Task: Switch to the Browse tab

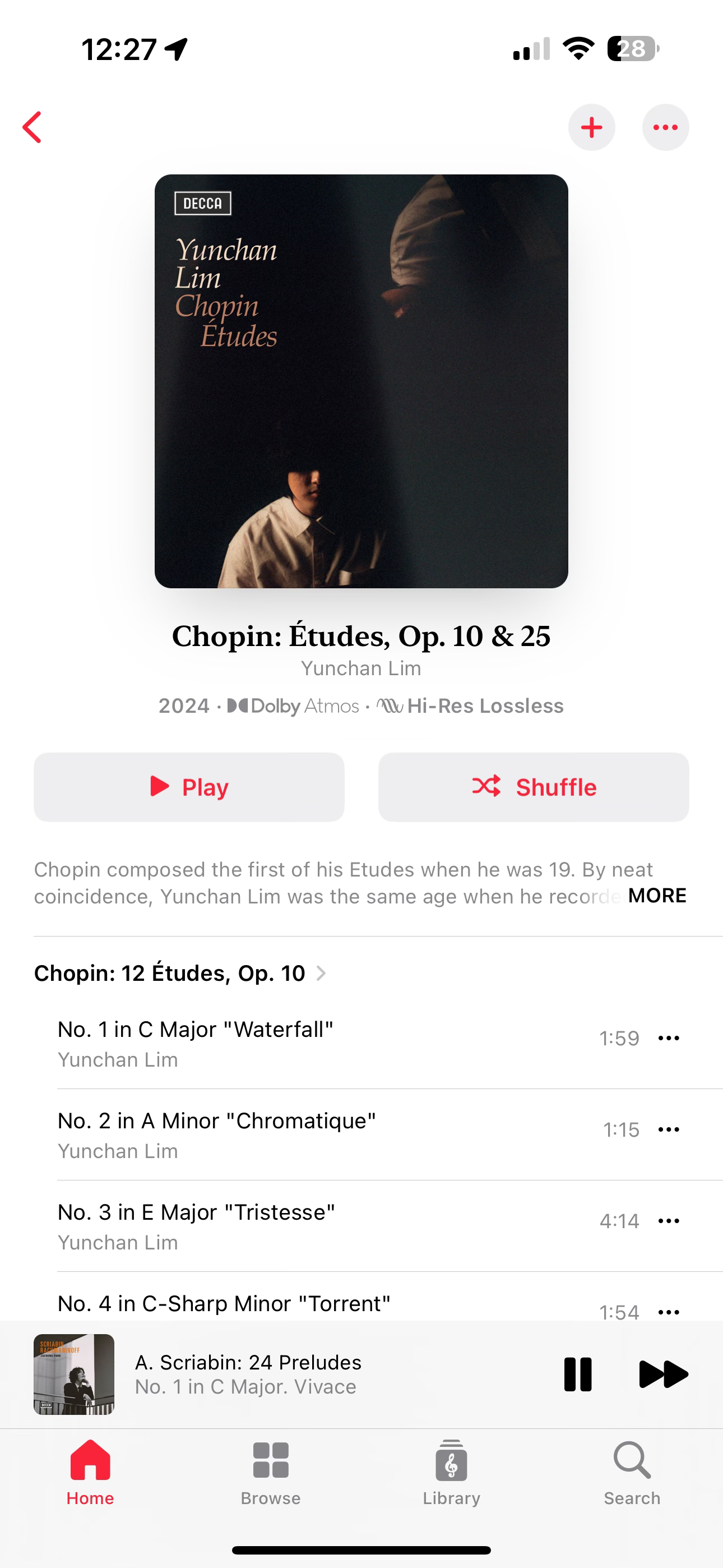Action: (270, 1472)
